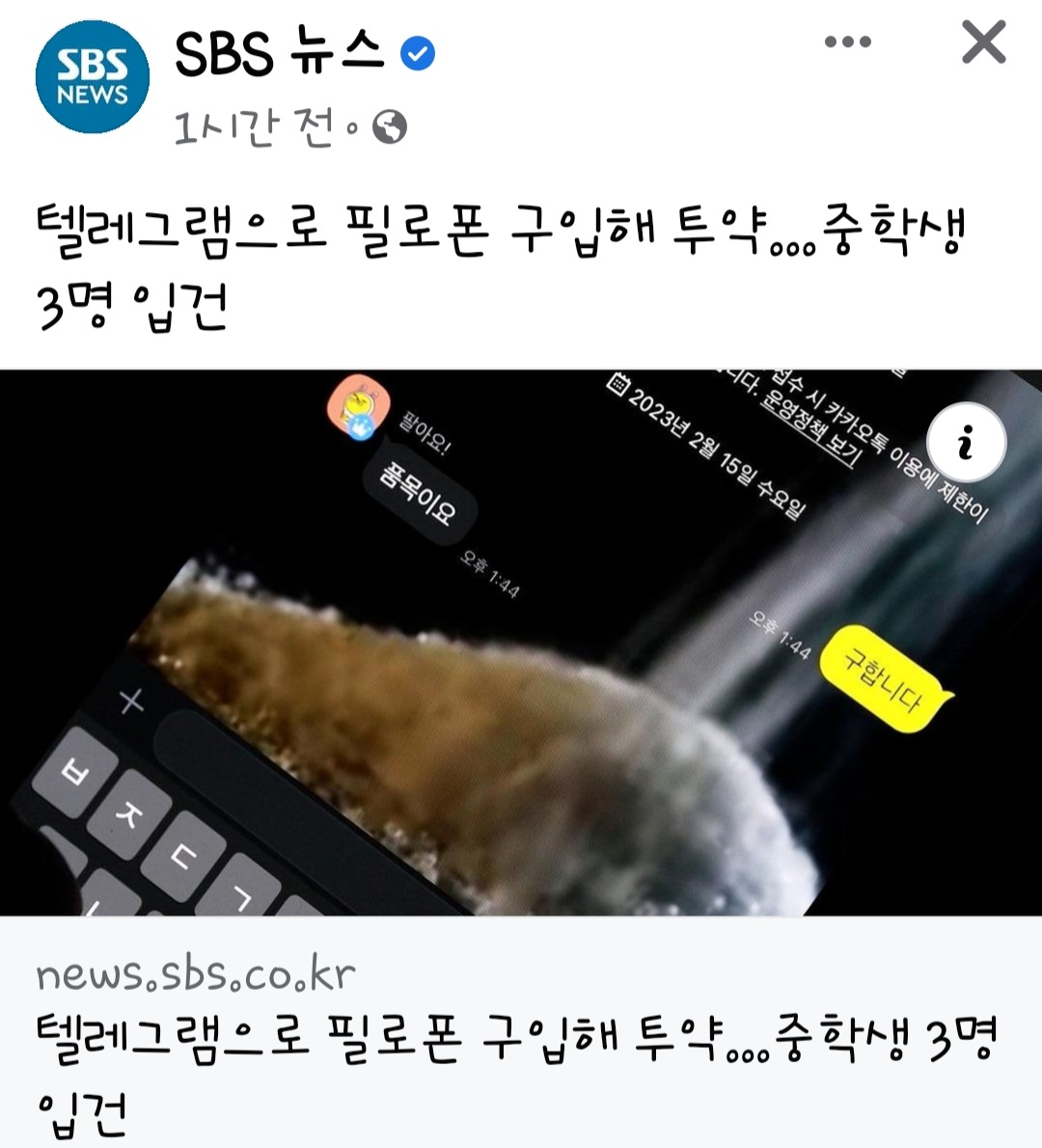Image resolution: width=1042 pixels, height=1148 pixels.
Task: Open the SBS News profile picture
Action: pyautogui.click(x=93, y=77)
